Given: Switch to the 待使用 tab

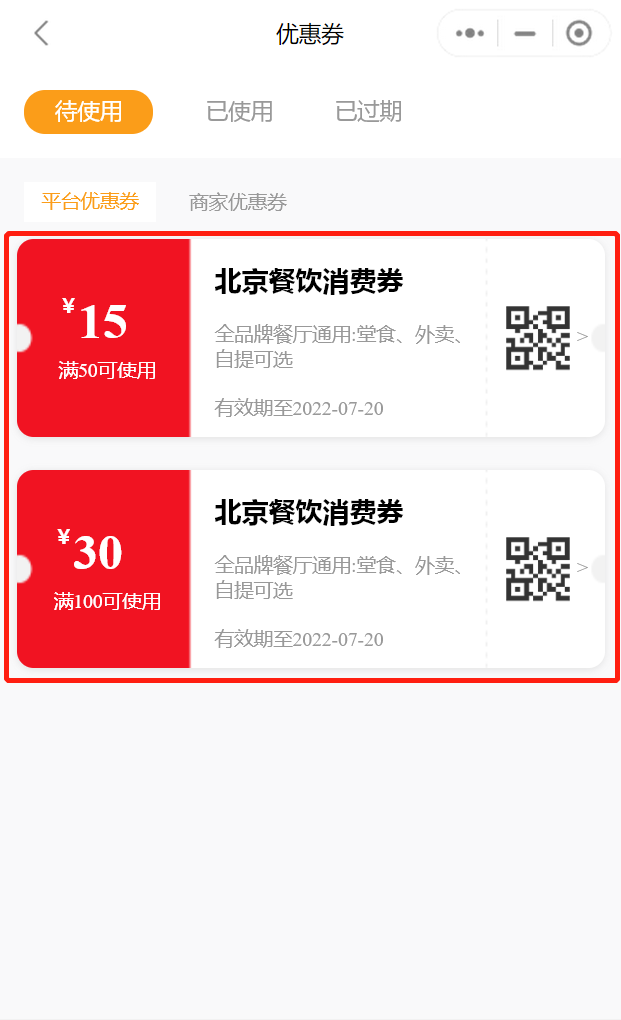Looking at the screenshot, I should [88, 111].
